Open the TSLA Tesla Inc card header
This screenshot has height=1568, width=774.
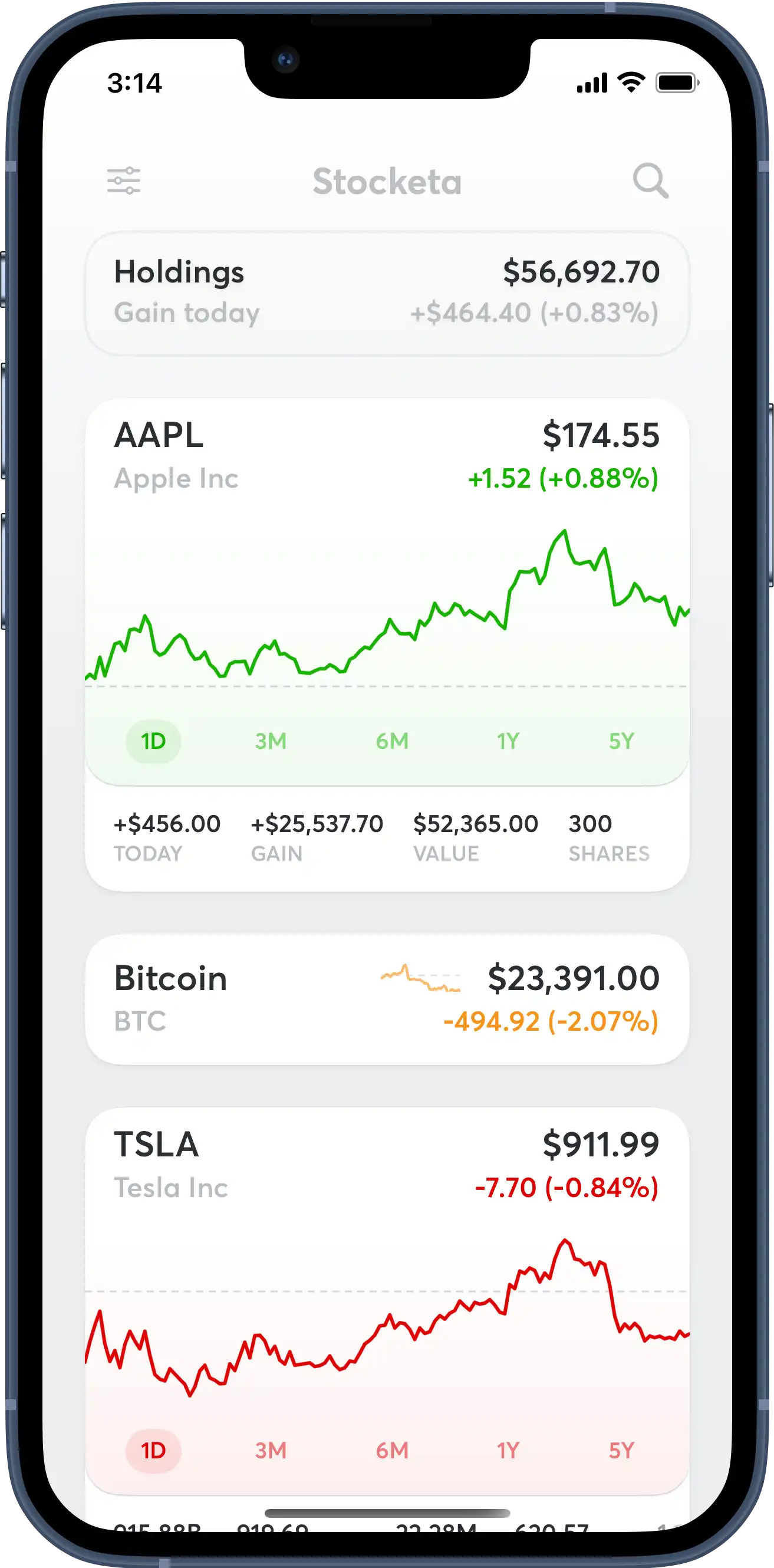[x=387, y=1165]
